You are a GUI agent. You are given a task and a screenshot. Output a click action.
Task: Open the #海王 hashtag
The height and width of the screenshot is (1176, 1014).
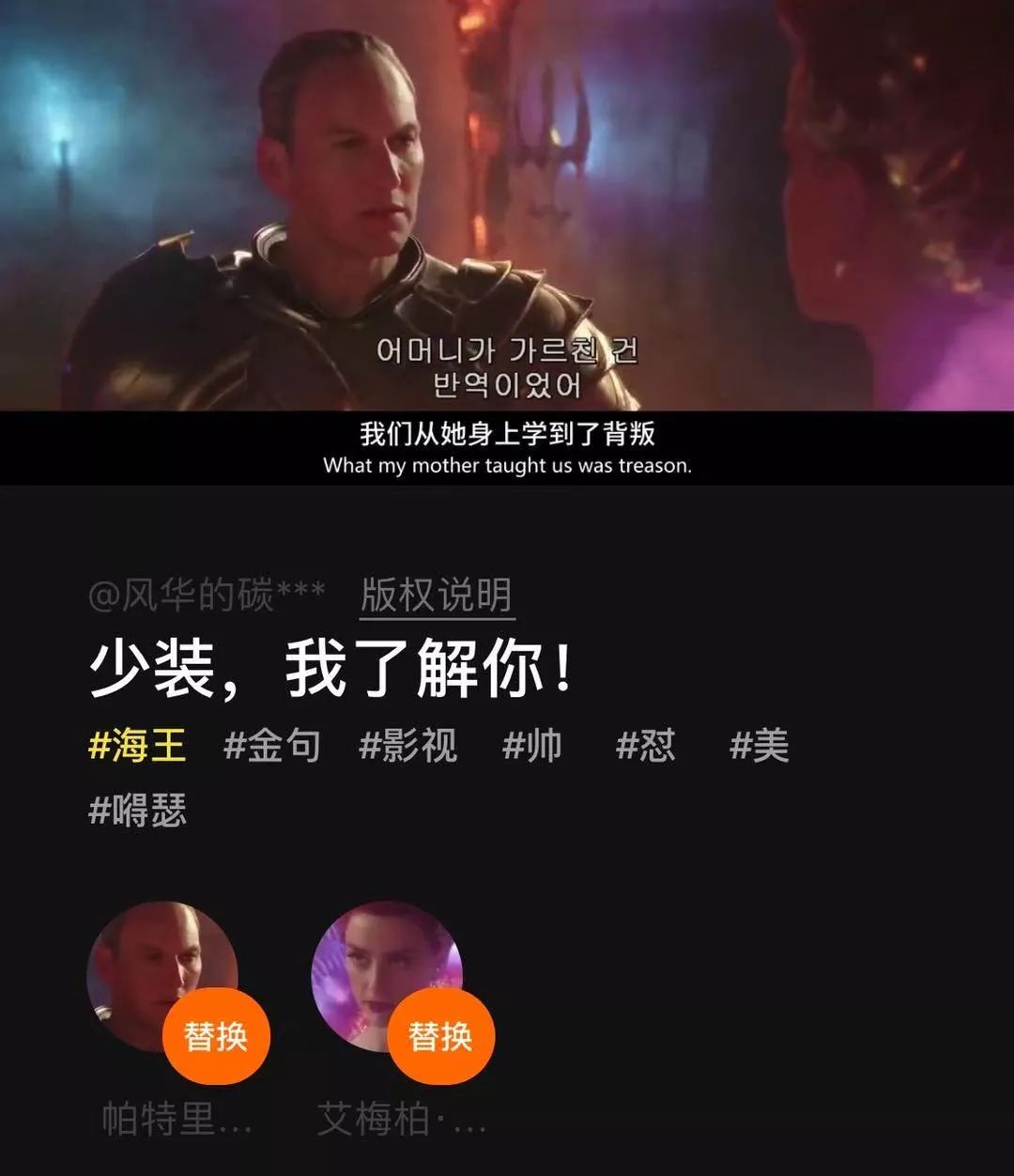(137, 746)
